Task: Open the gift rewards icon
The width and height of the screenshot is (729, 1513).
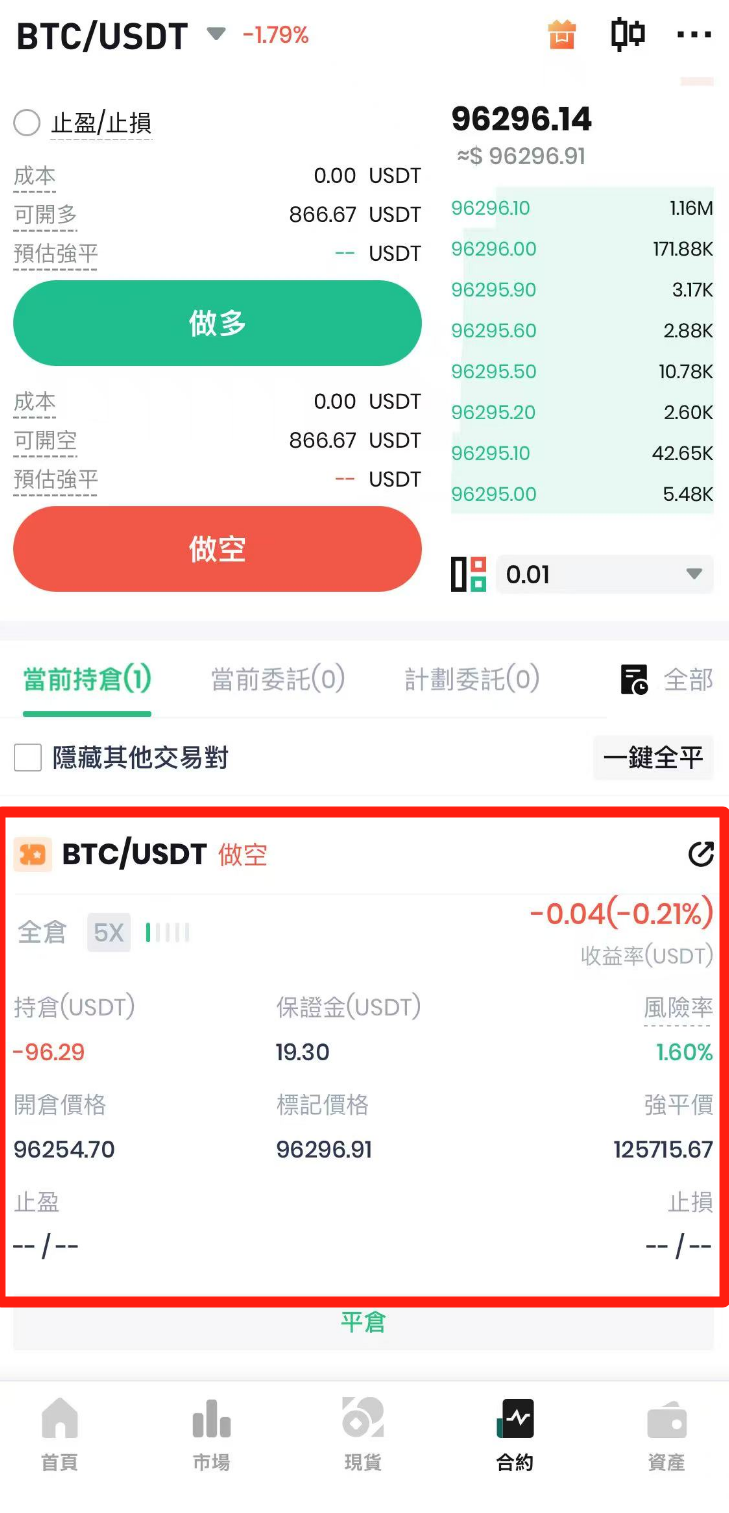Action: pos(562,35)
